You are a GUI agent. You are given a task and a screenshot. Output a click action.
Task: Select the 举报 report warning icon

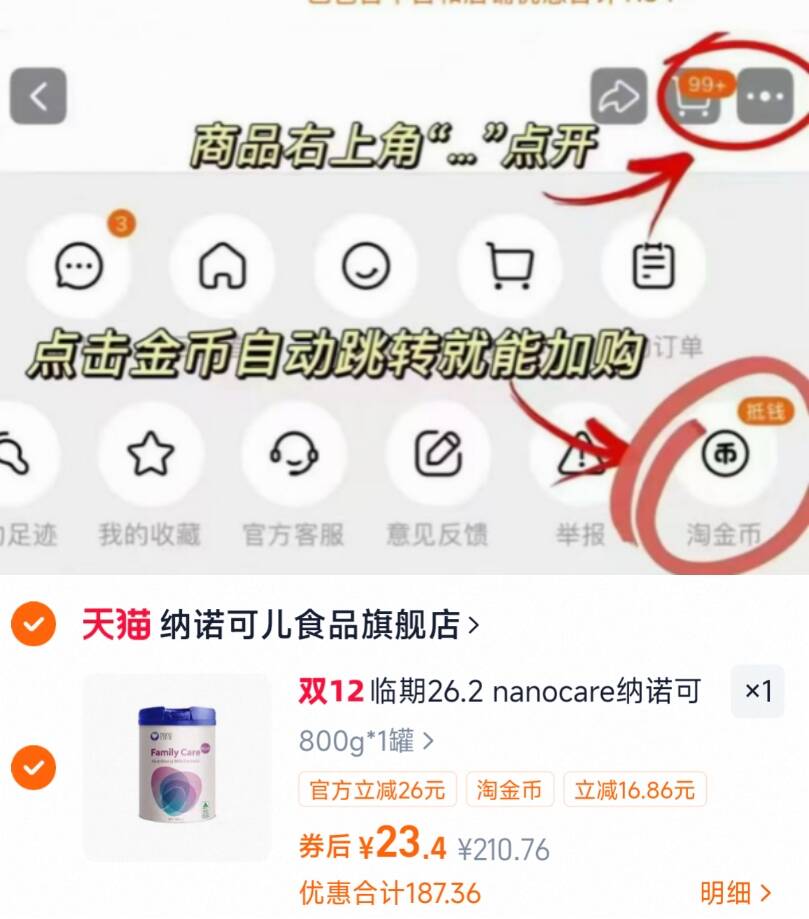point(581,453)
